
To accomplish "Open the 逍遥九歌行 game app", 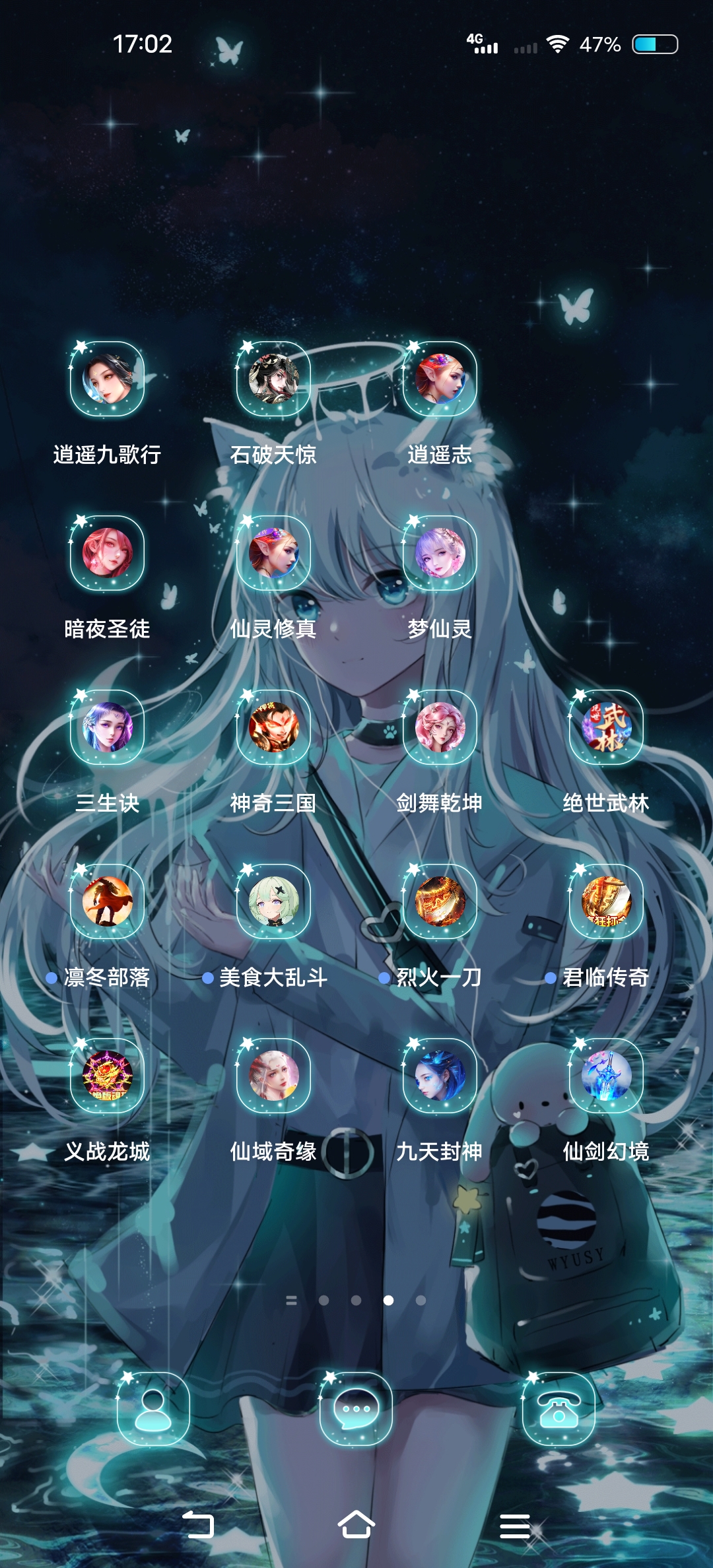I will 107,379.
